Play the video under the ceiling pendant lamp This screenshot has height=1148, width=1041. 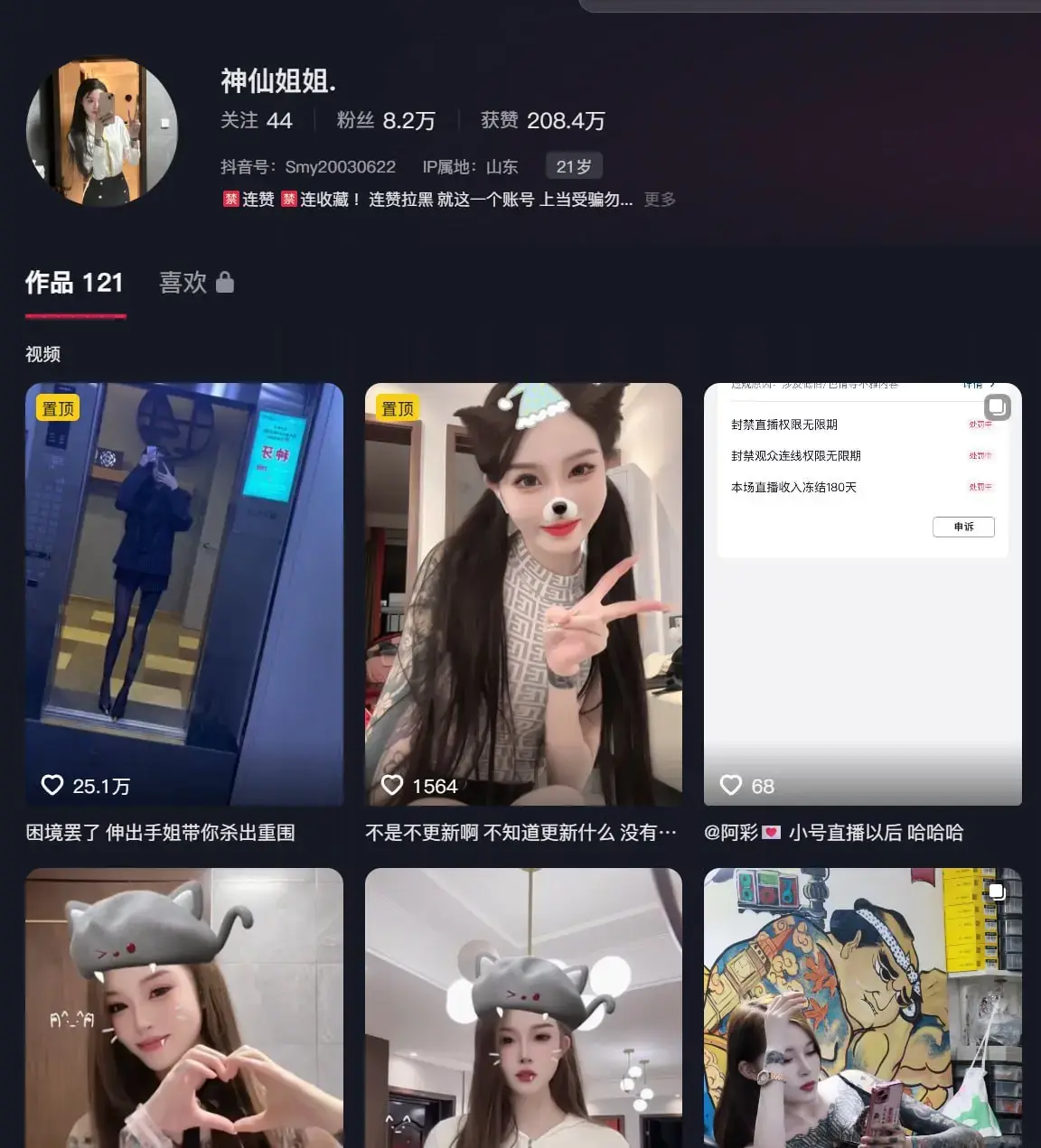click(523, 1007)
